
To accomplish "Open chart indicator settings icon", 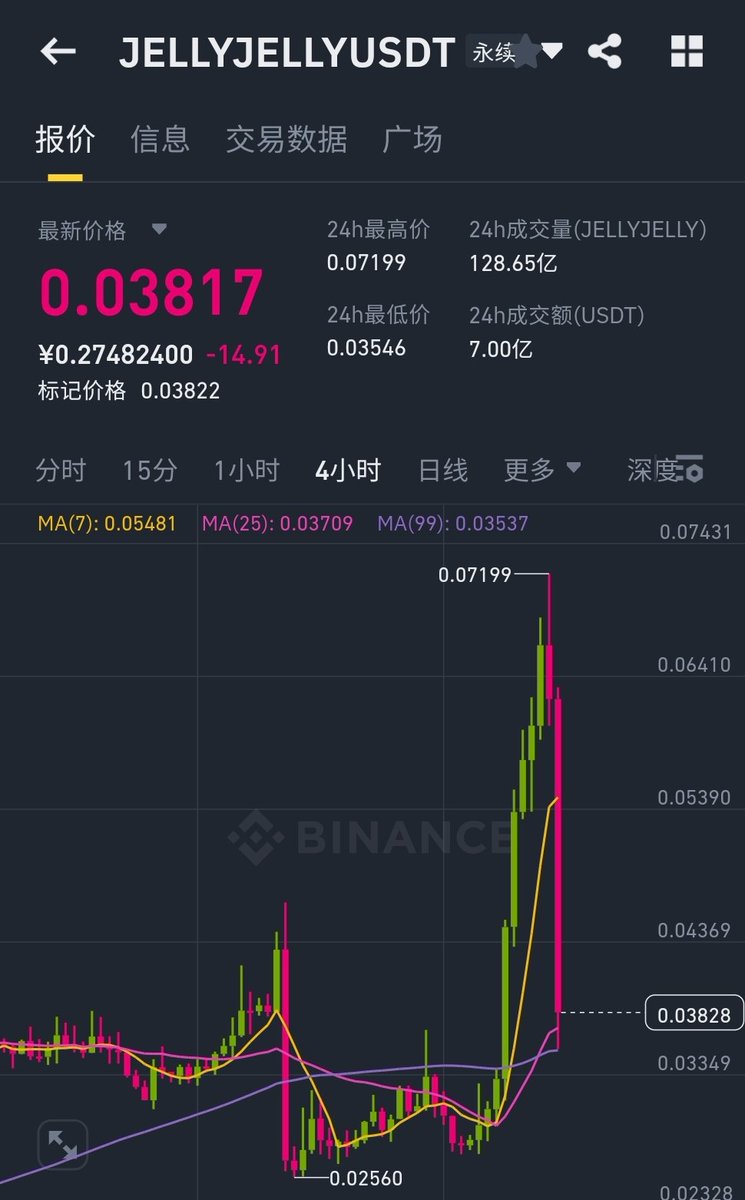I will pos(690,468).
